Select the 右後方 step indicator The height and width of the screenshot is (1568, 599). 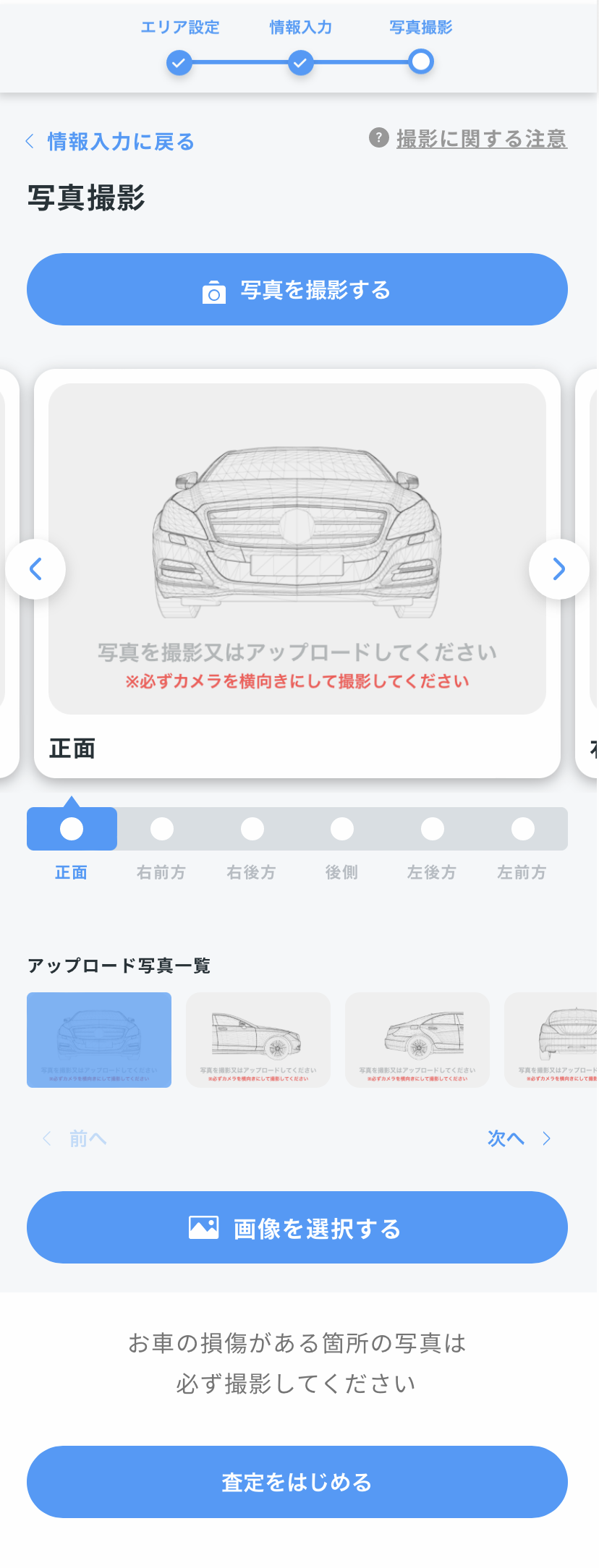(x=252, y=829)
